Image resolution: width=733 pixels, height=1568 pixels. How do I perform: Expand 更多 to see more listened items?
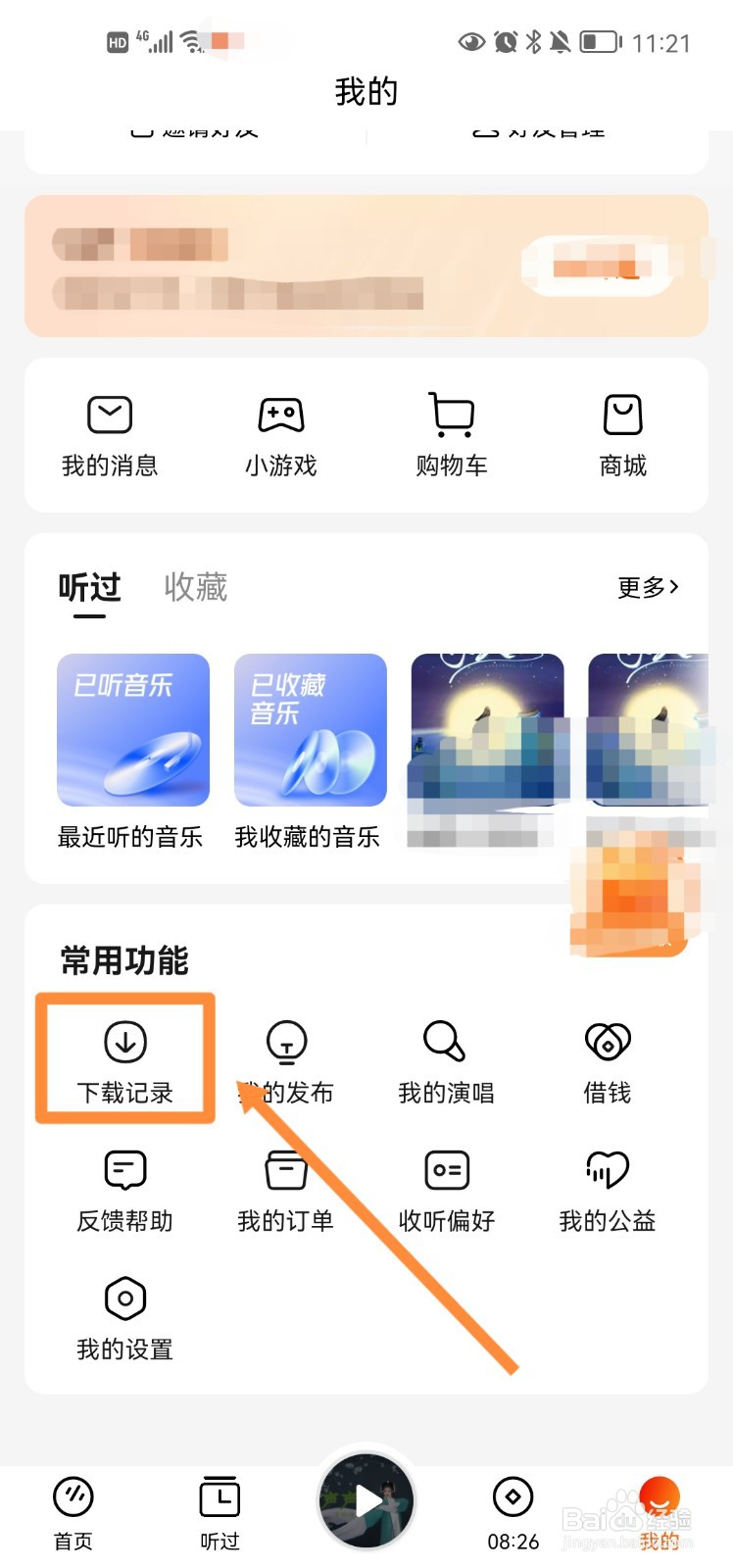point(647,588)
